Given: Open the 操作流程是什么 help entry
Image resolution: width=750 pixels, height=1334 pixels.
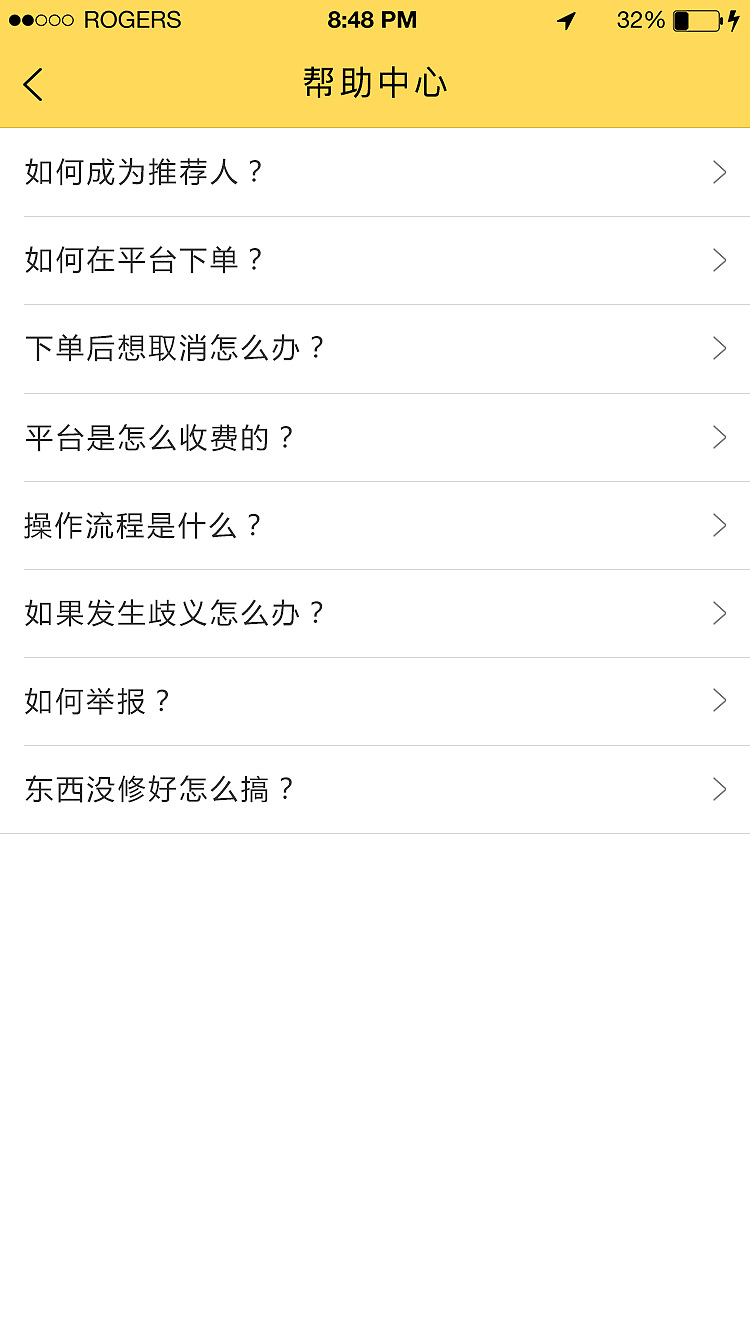Looking at the screenshot, I should click(375, 525).
